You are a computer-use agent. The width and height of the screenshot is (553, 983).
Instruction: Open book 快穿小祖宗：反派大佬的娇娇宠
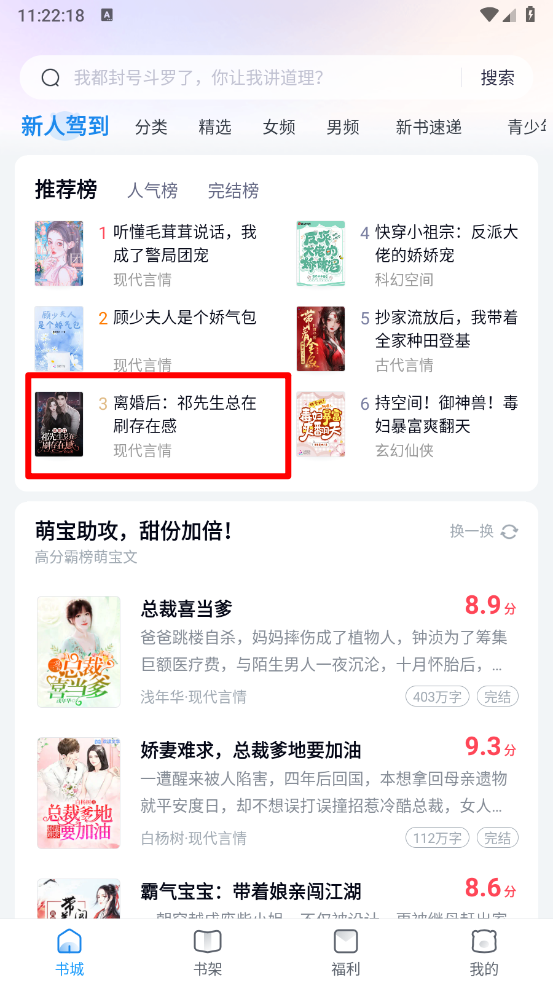(x=408, y=254)
